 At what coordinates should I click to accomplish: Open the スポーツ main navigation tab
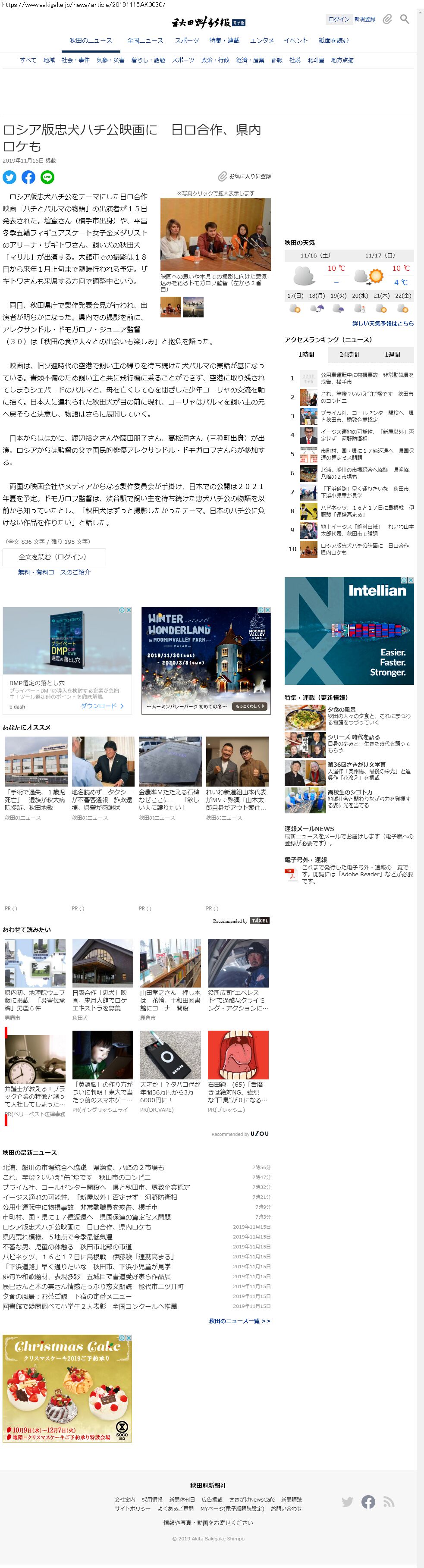pos(186,41)
